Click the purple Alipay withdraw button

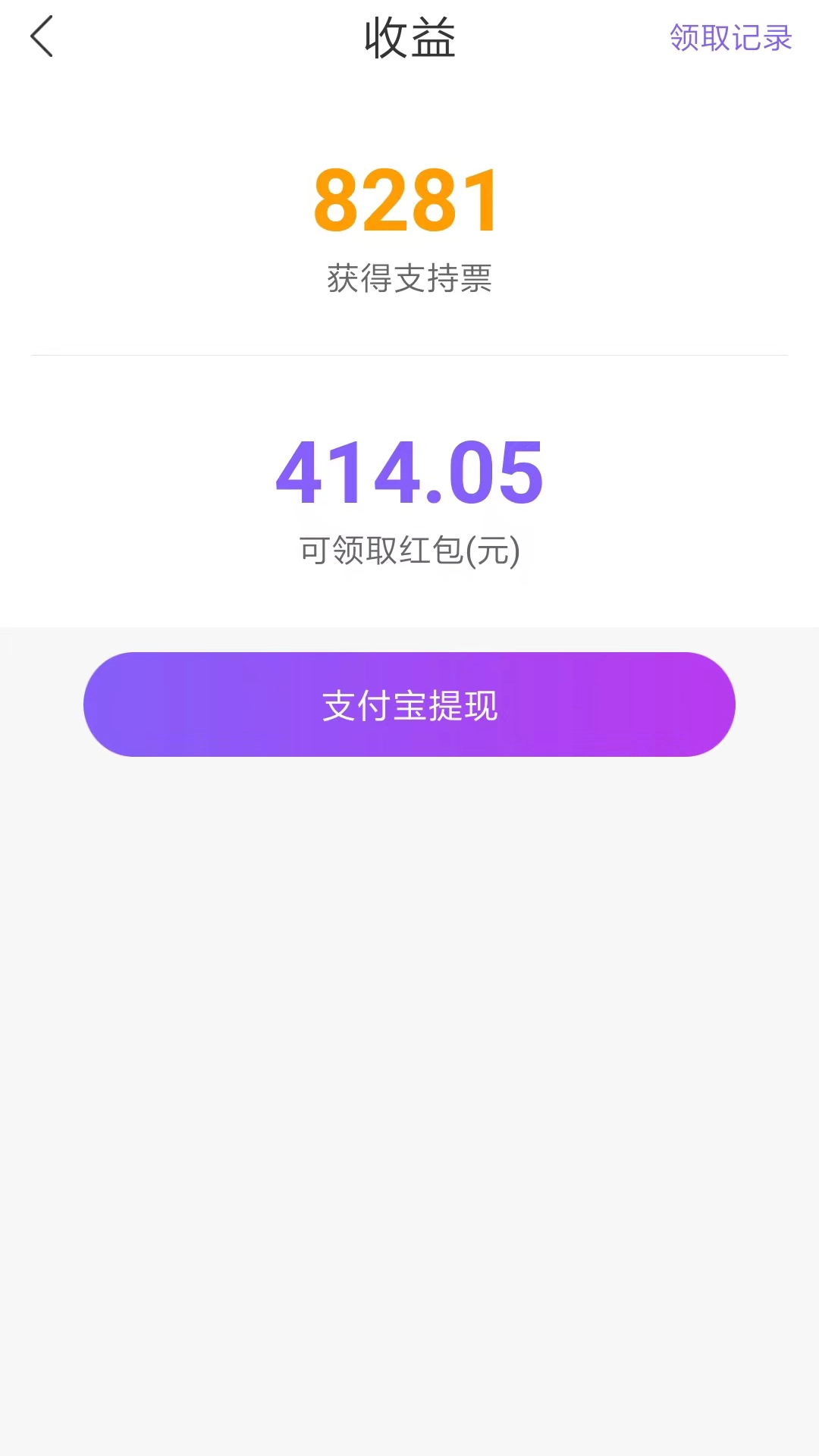409,704
